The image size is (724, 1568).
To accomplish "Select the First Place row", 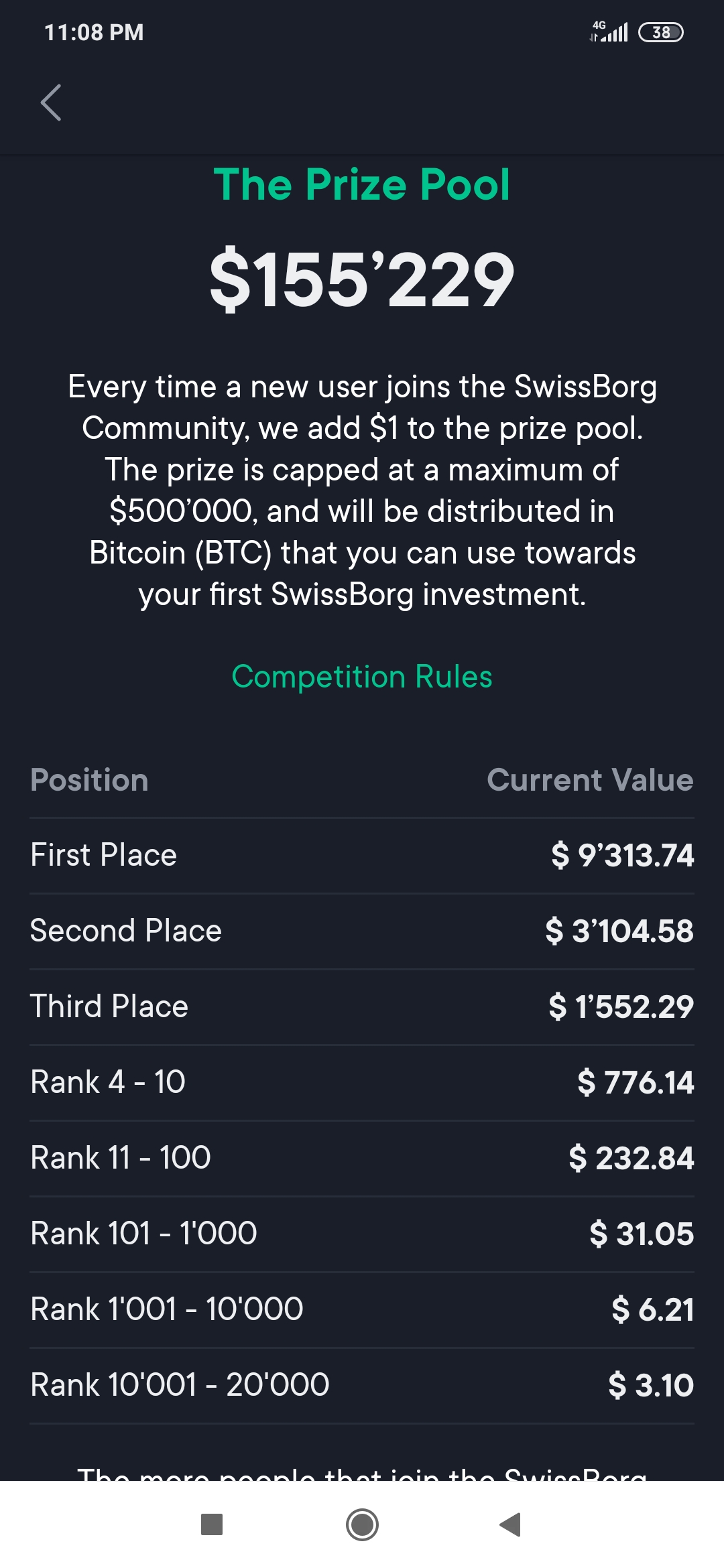I will [x=362, y=856].
